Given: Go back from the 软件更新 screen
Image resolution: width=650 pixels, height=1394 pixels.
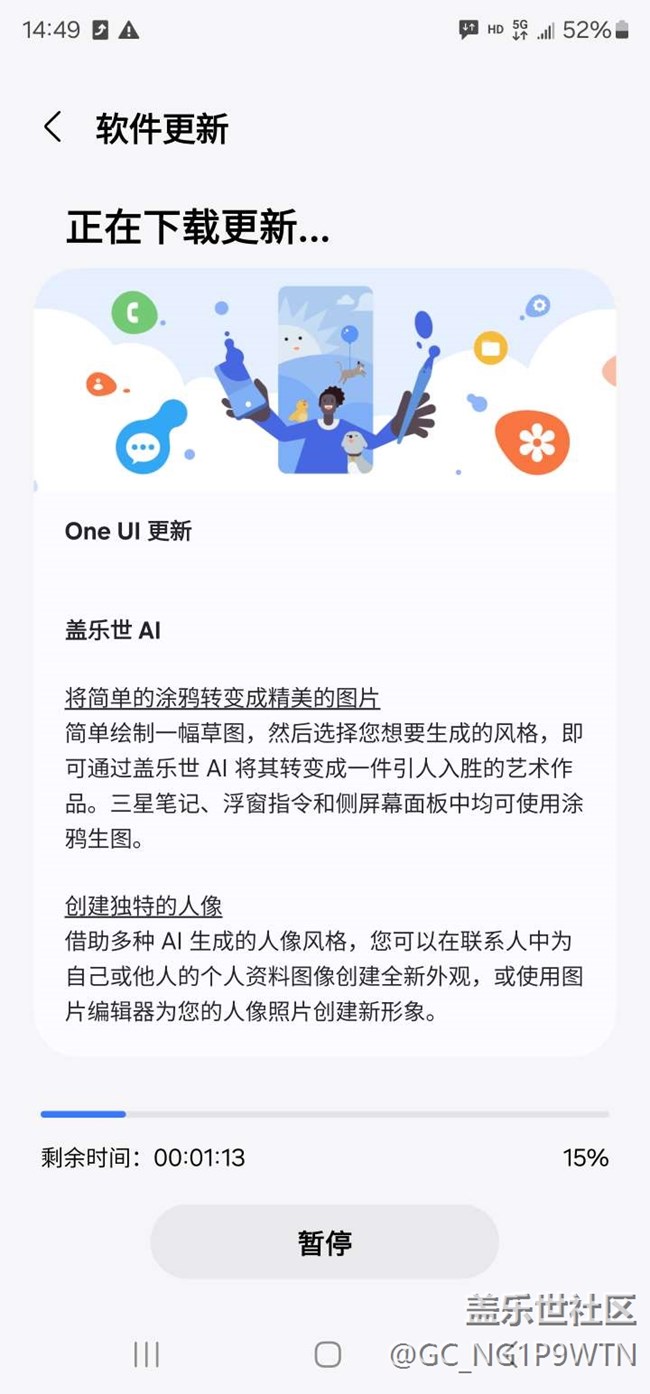Looking at the screenshot, I should click(x=53, y=128).
